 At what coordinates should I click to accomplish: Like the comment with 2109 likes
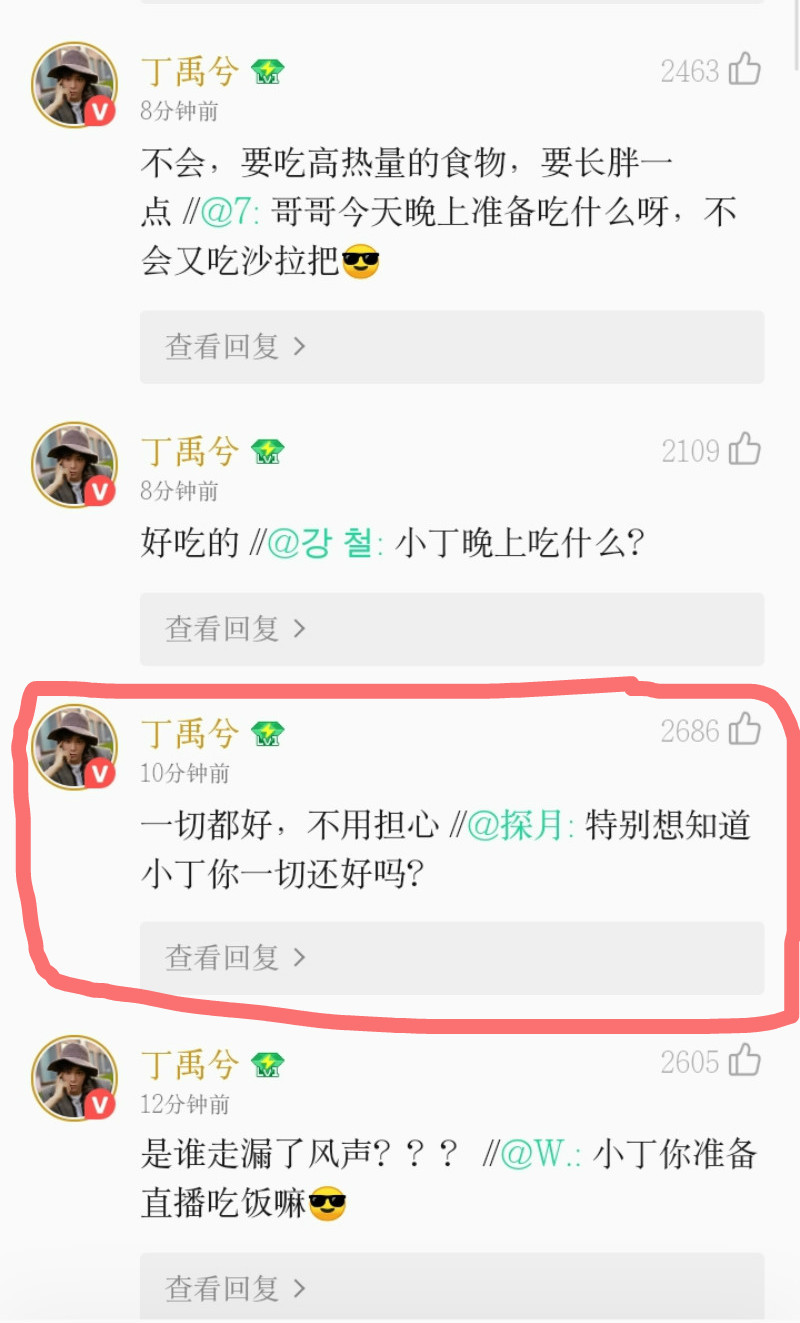(x=744, y=451)
